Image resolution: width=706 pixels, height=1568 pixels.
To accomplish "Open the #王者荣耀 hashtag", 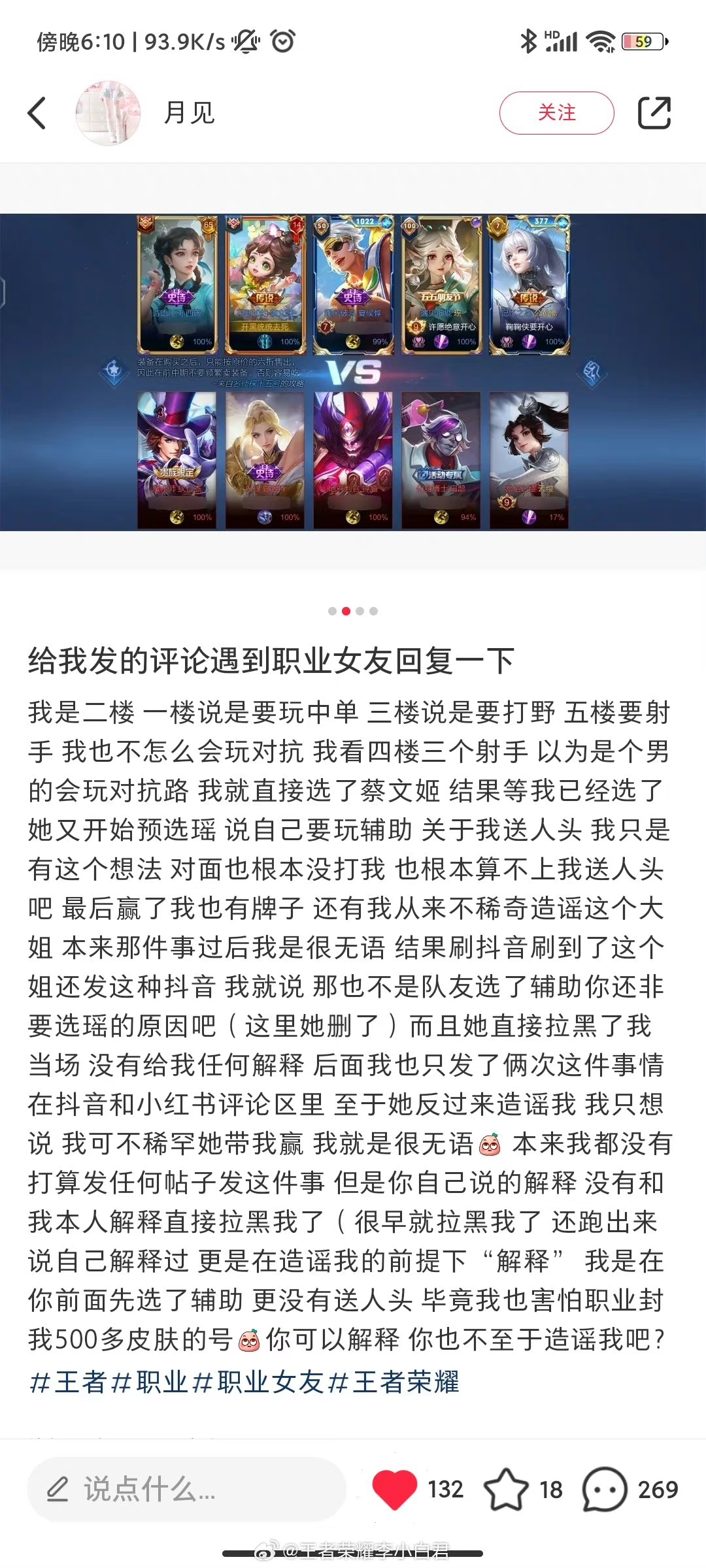I will 394,1381.
